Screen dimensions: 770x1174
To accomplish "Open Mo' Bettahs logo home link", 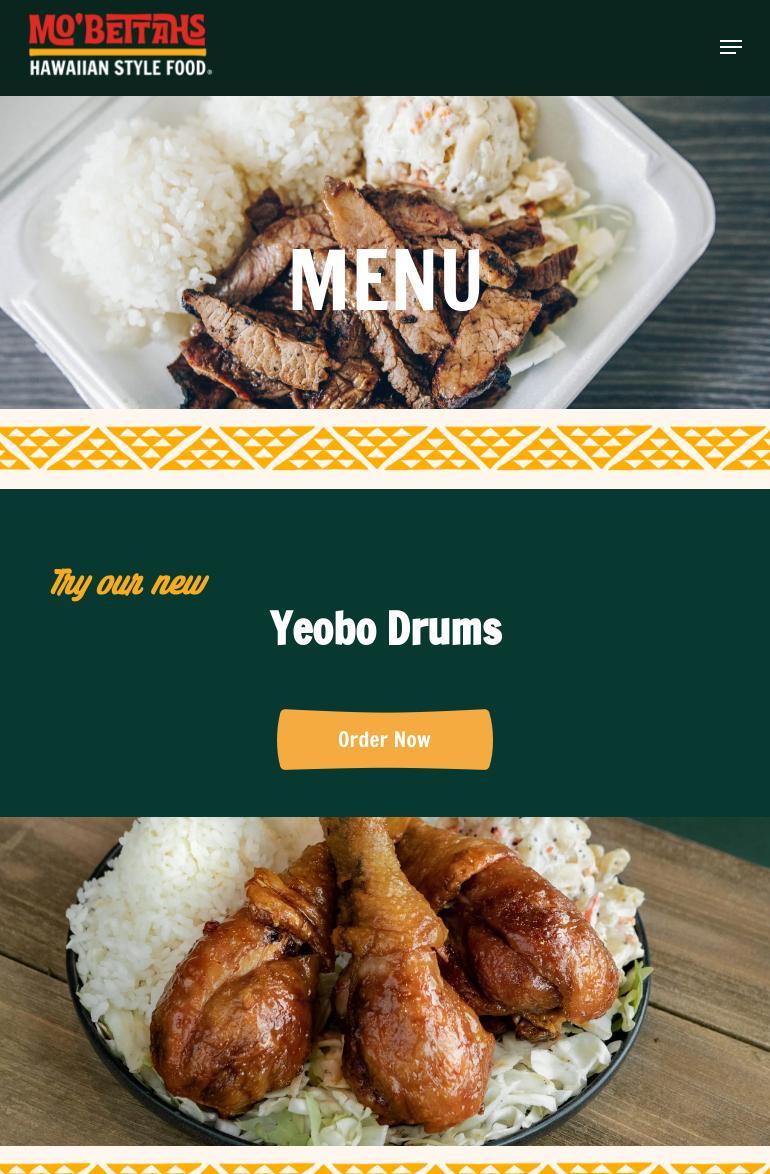I will point(121,45).
